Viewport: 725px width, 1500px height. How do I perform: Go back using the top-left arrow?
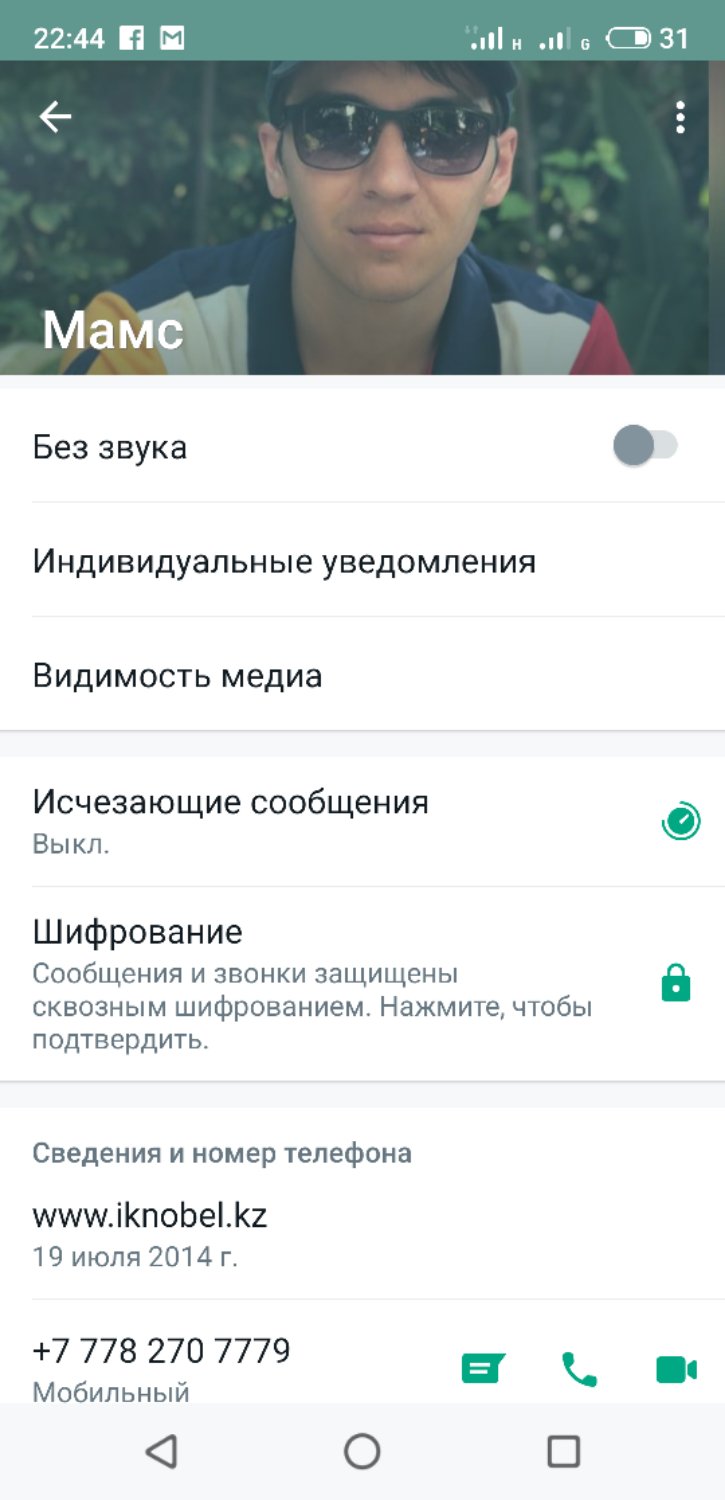(x=55, y=118)
